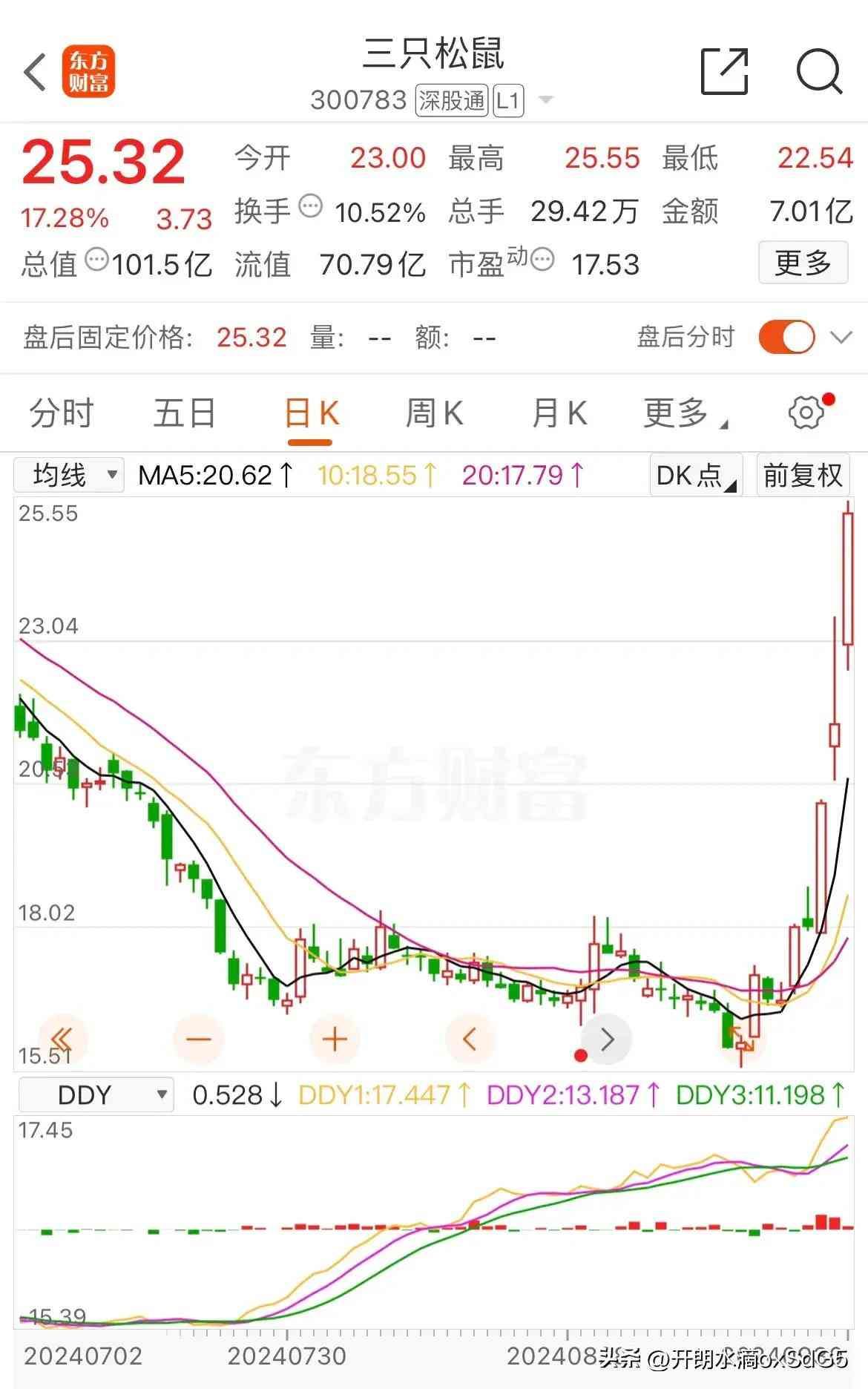Screen dimensions: 868x1389
Task: Switch to the 分时 chart tab
Action: point(62,413)
